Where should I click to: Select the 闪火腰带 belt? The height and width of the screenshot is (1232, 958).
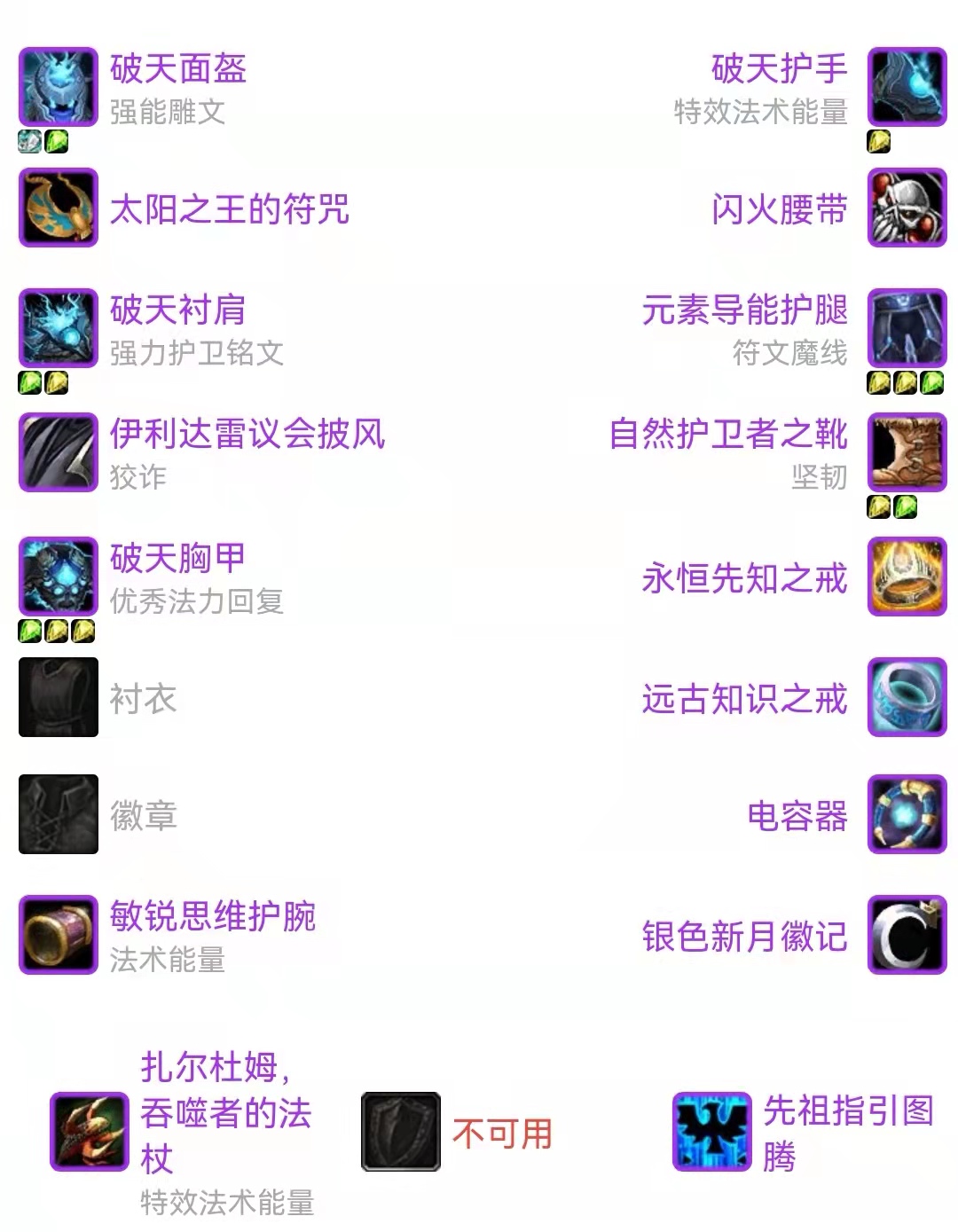907,208
